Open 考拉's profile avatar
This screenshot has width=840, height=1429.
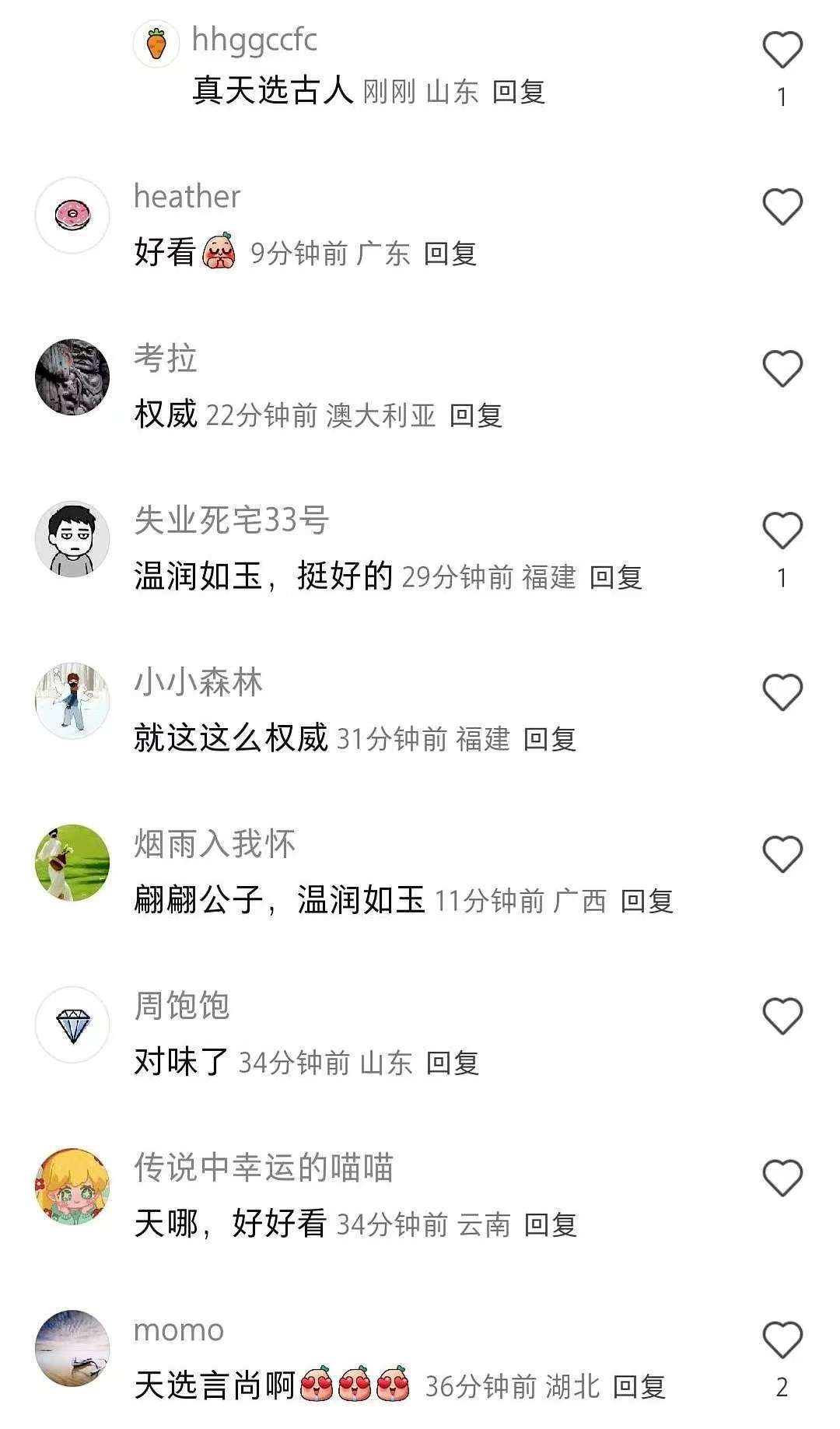(x=72, y=377)
